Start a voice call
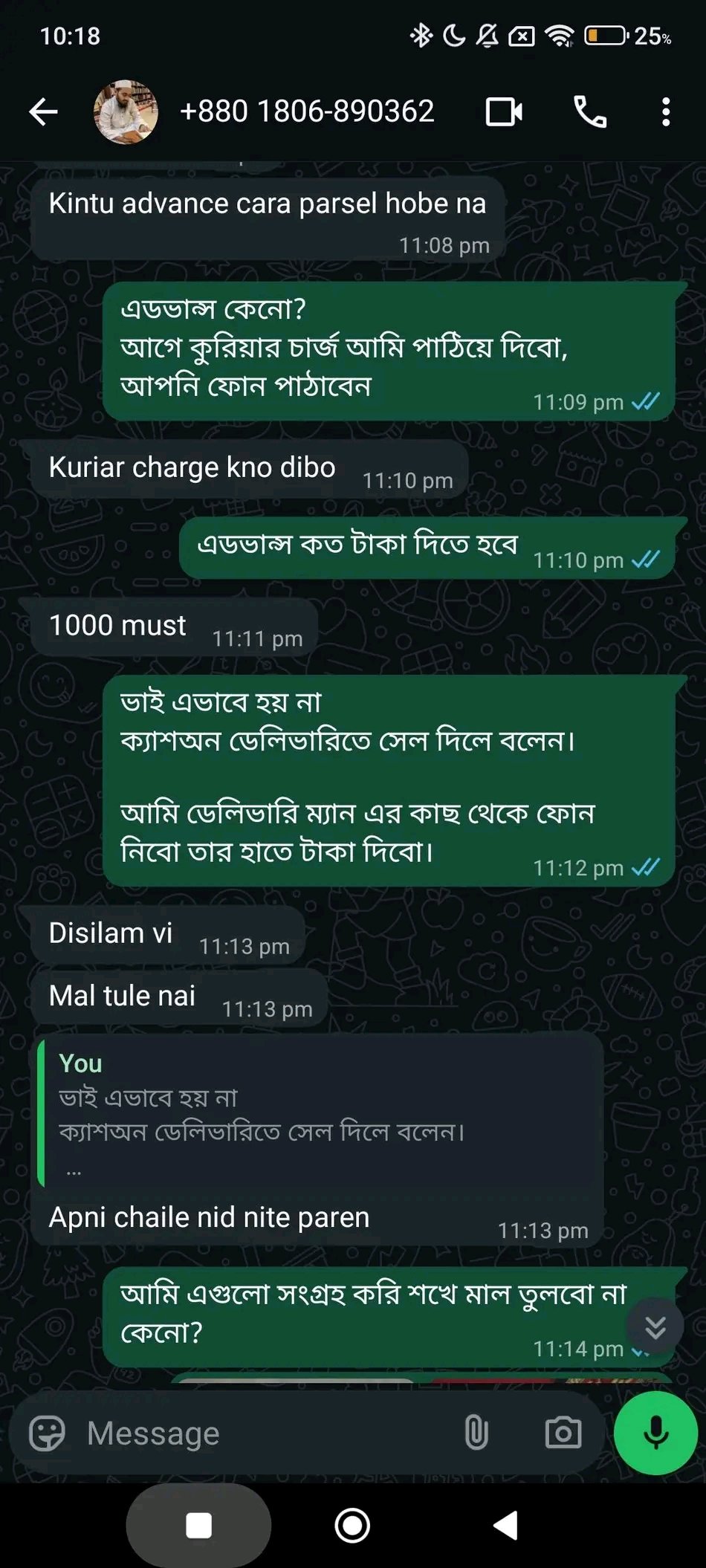This screenshot has height=1568, width=706. [x=590, y=112]
